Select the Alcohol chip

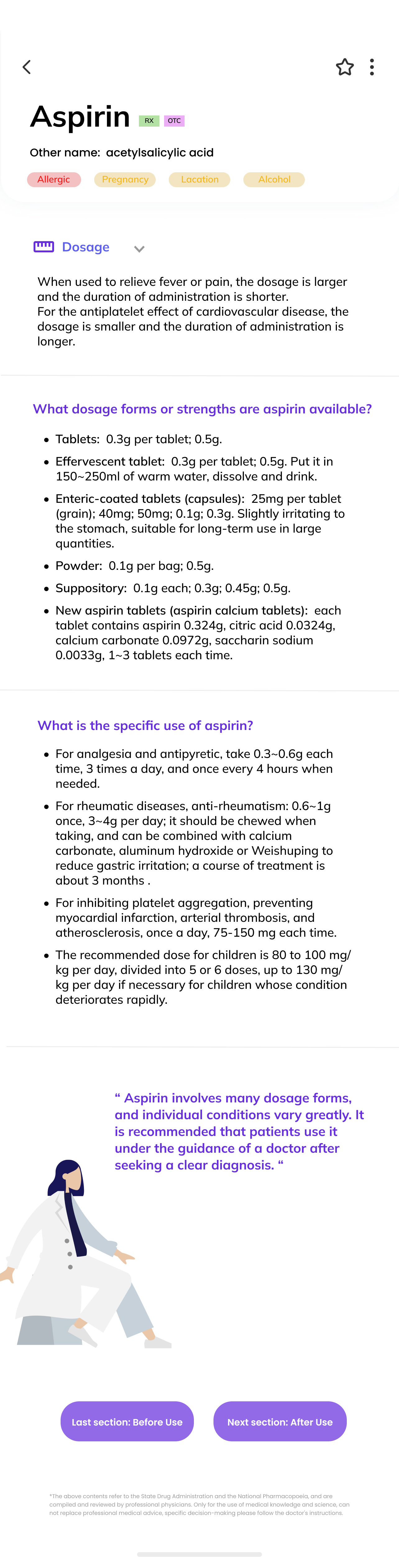tap(273, 180)
